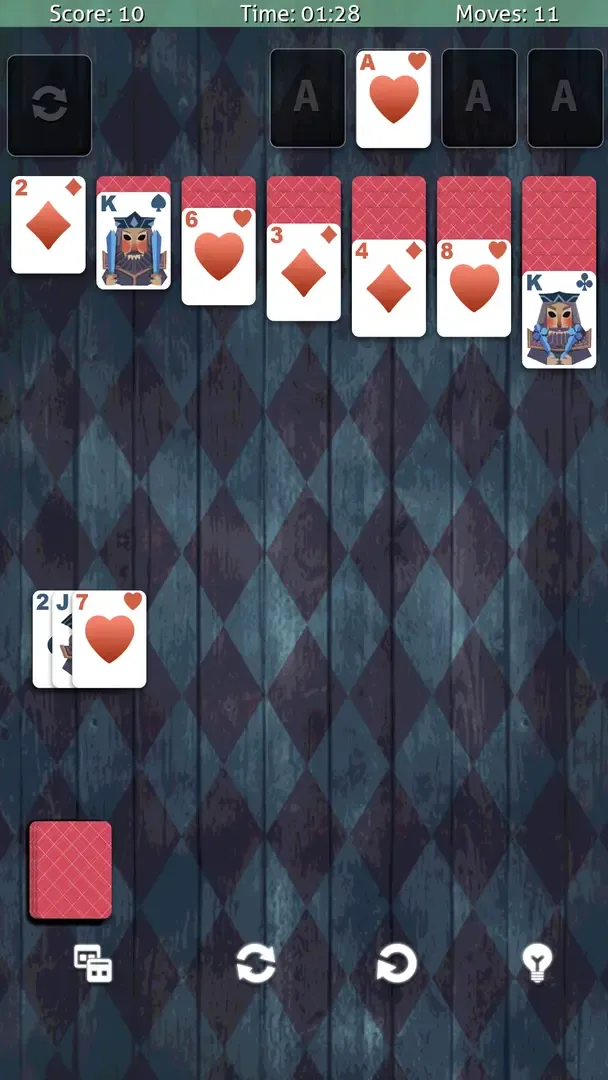Select the 4 of diamonds card
This screenshot has width=608, height=1080.
pyautogui.click(x=388, y=288)
